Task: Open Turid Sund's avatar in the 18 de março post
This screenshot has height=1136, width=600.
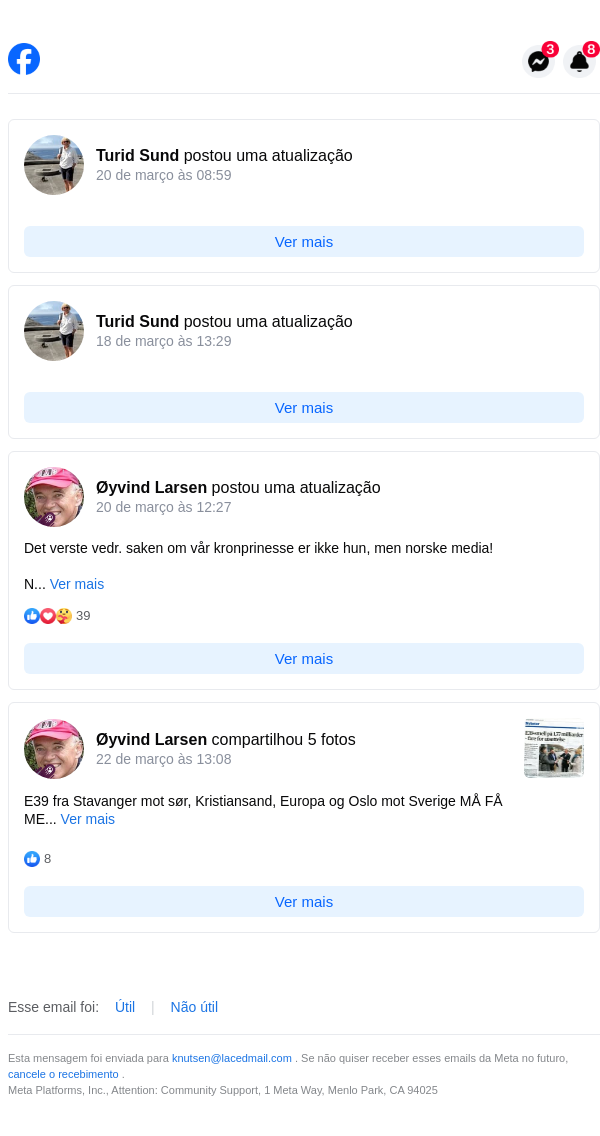Action: (x=54, y=331)
